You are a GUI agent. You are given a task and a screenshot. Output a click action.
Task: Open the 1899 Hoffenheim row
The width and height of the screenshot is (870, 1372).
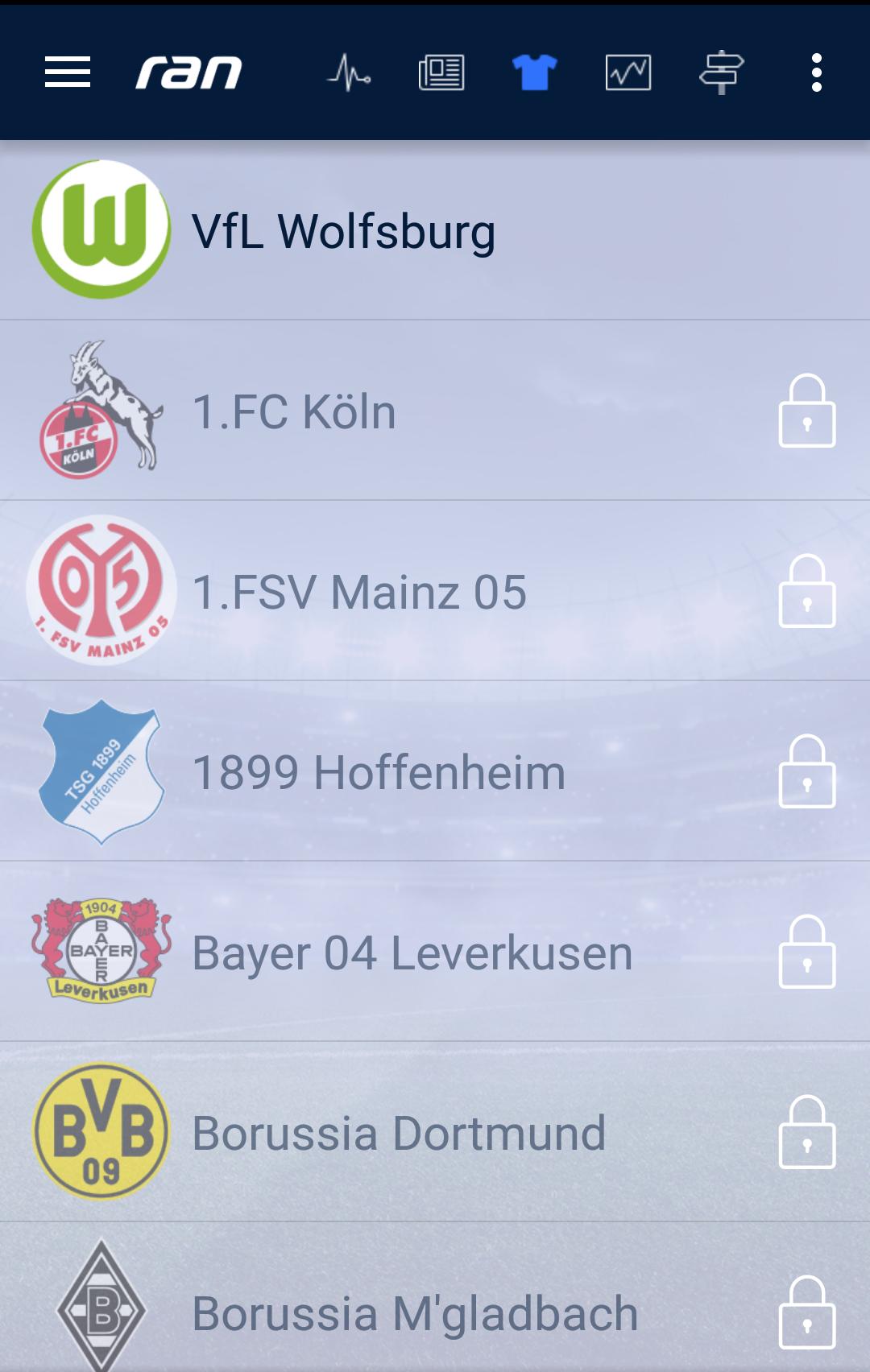379,772
